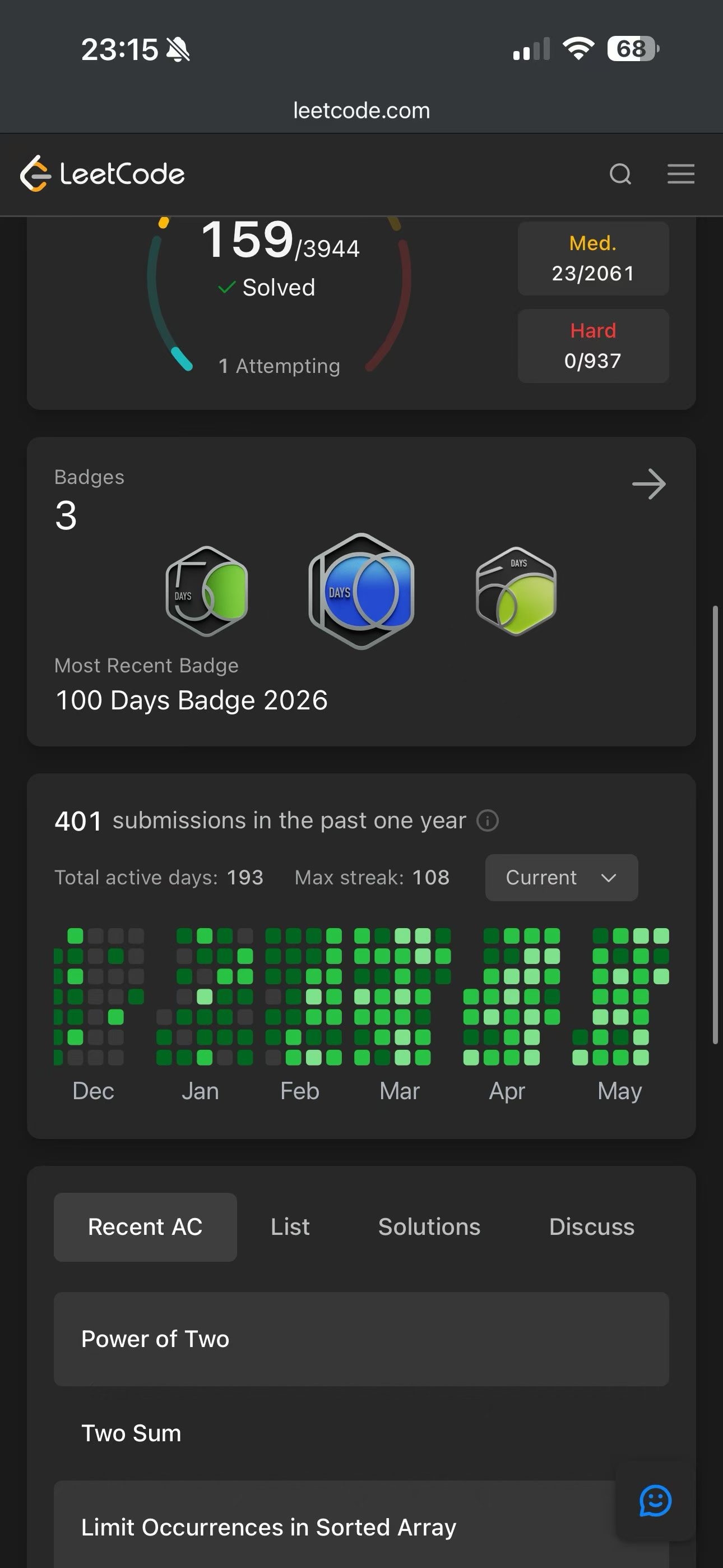723x1568 pixels.
Task: Open the Power of Two problem
Action: click(361, 1339)
